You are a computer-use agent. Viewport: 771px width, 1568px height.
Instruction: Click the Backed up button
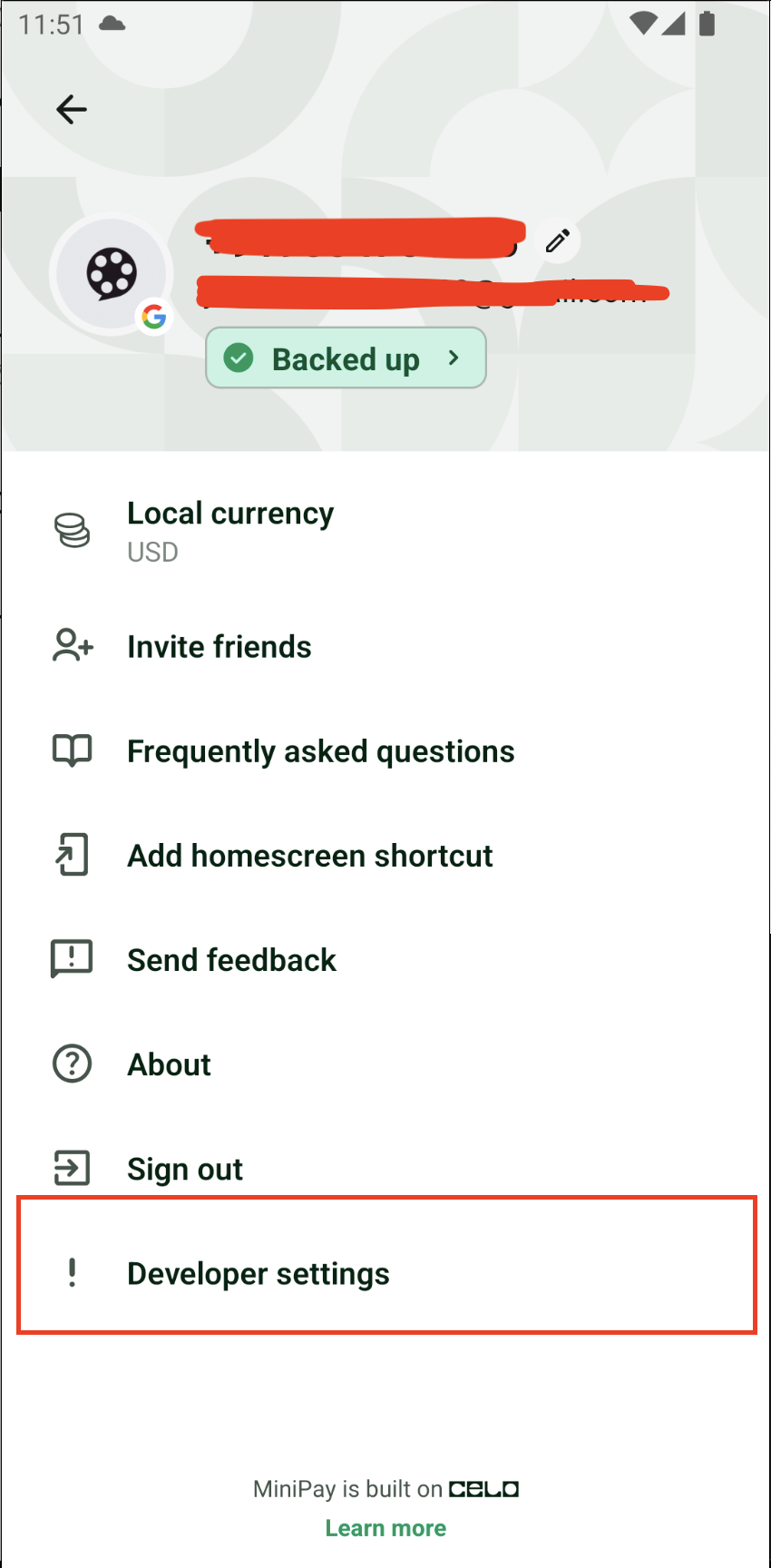click(x=346, y=358)
